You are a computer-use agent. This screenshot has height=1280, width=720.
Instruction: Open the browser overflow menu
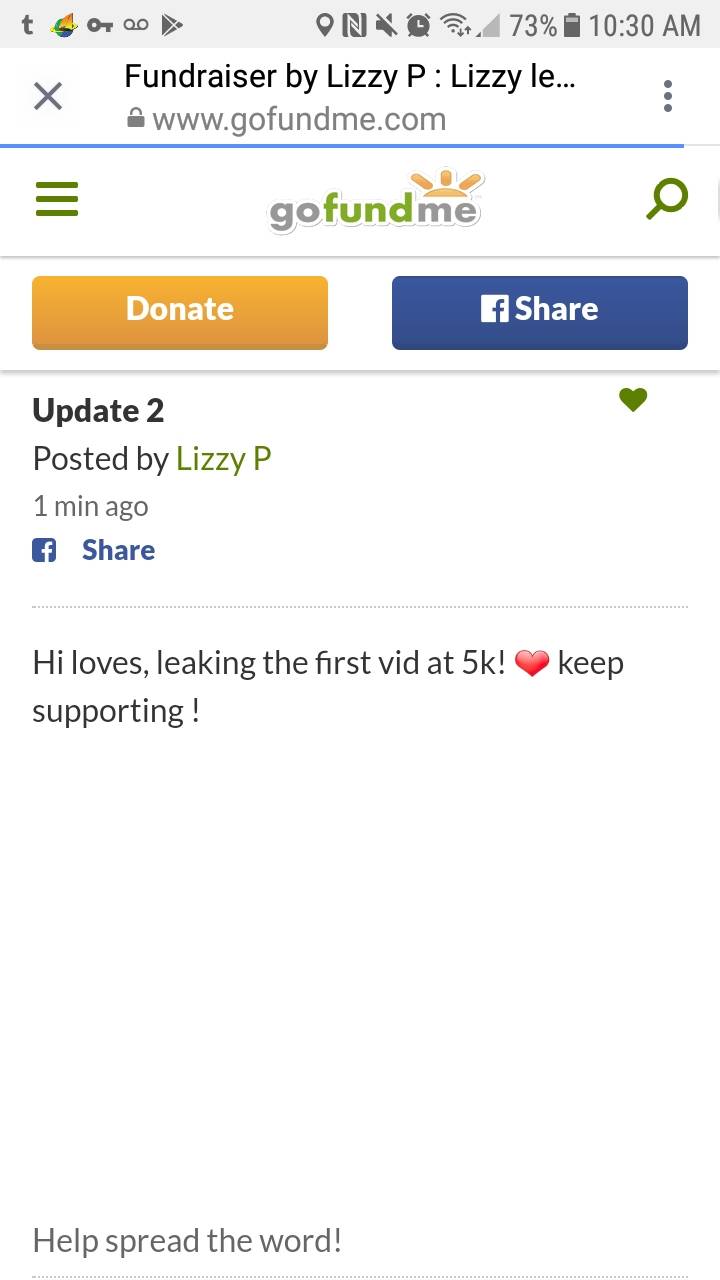[667, 97]
